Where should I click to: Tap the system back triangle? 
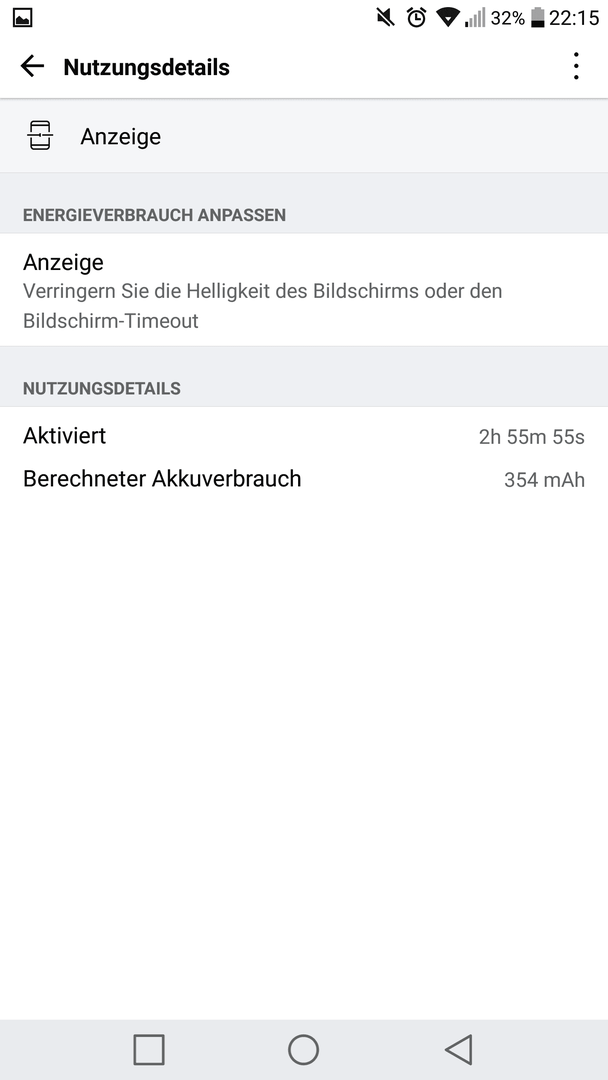[x=459, y=1050]
